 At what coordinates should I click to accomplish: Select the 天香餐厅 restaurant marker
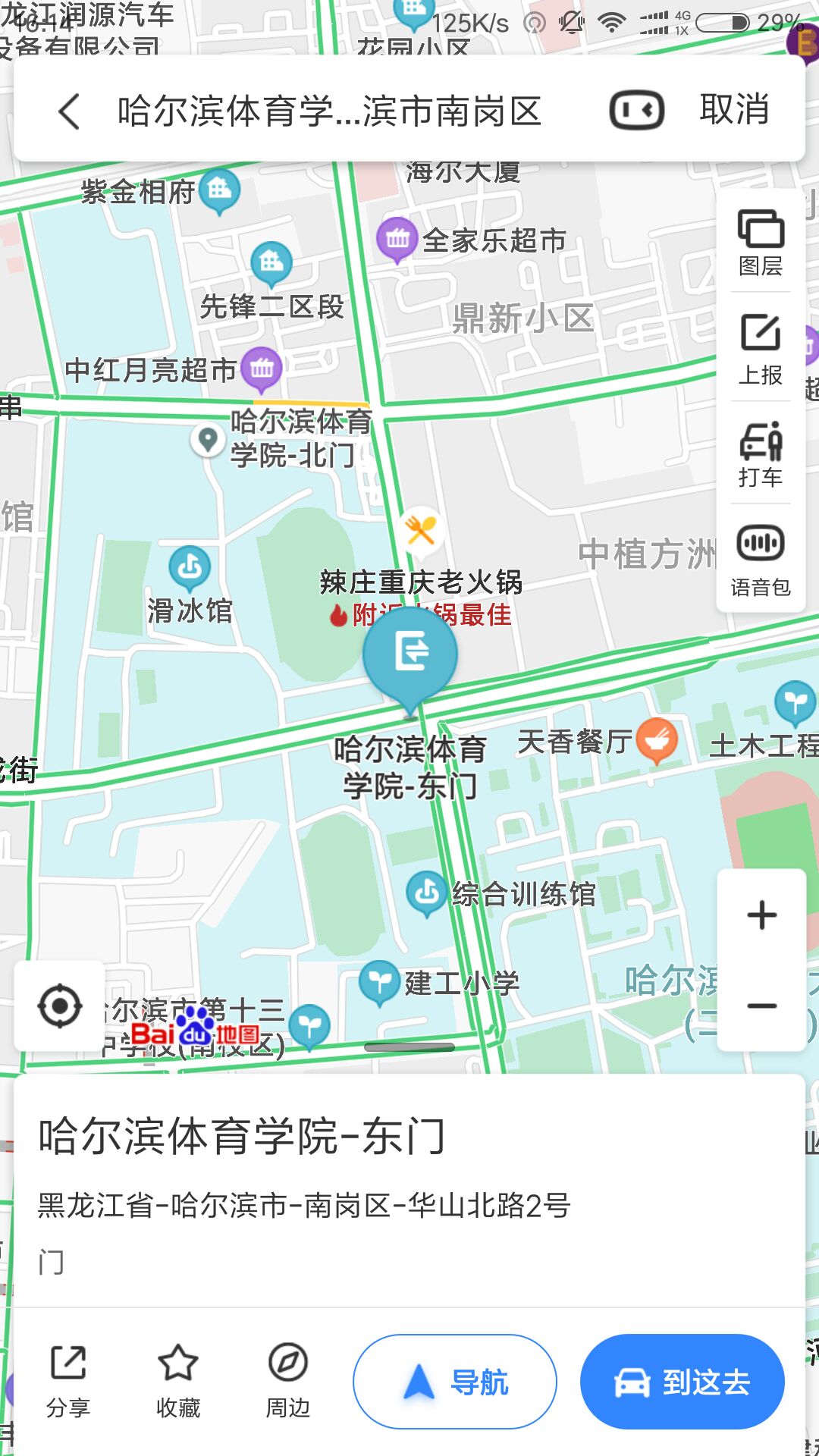657,741
